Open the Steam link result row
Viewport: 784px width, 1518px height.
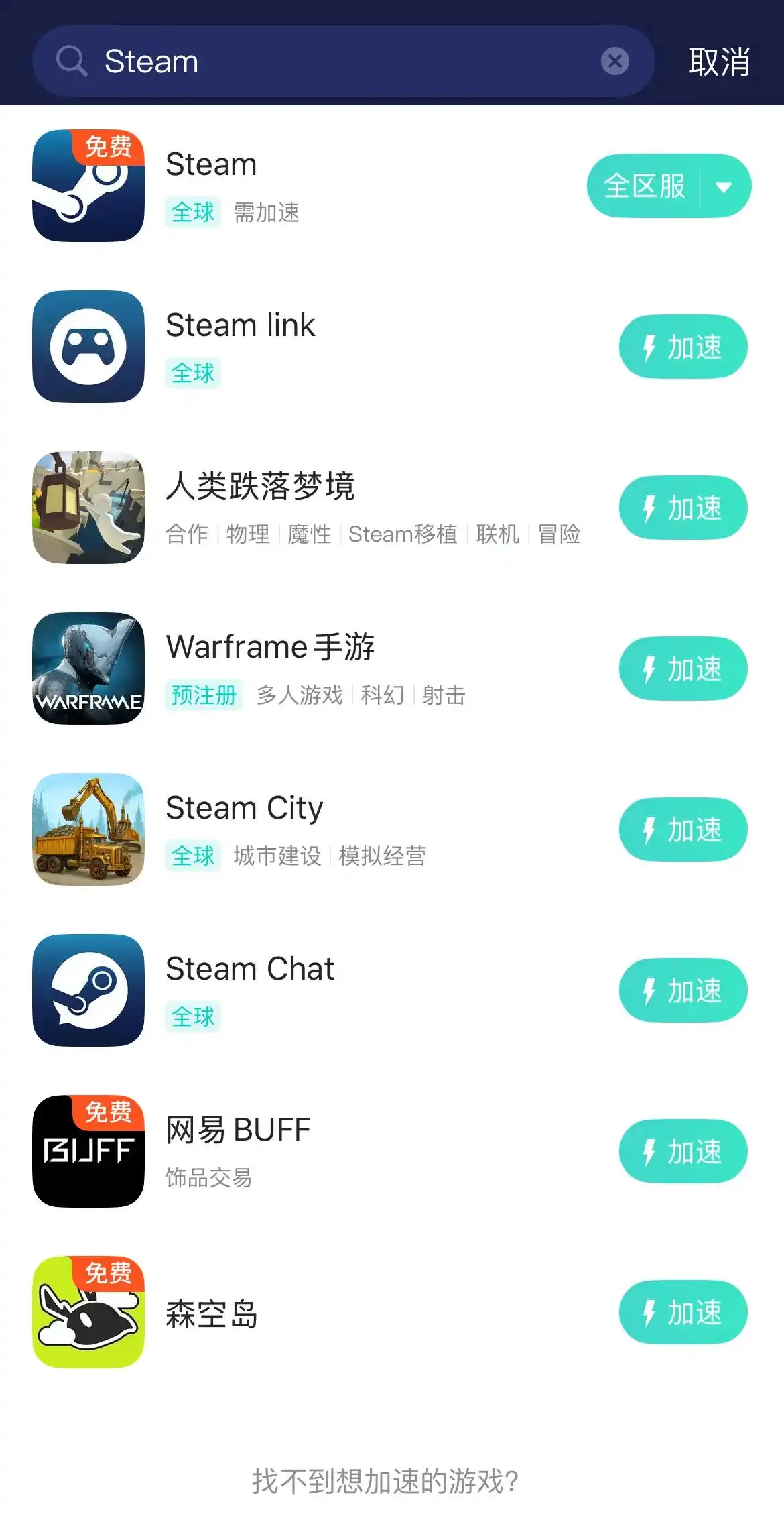click(x=240, y=326)
